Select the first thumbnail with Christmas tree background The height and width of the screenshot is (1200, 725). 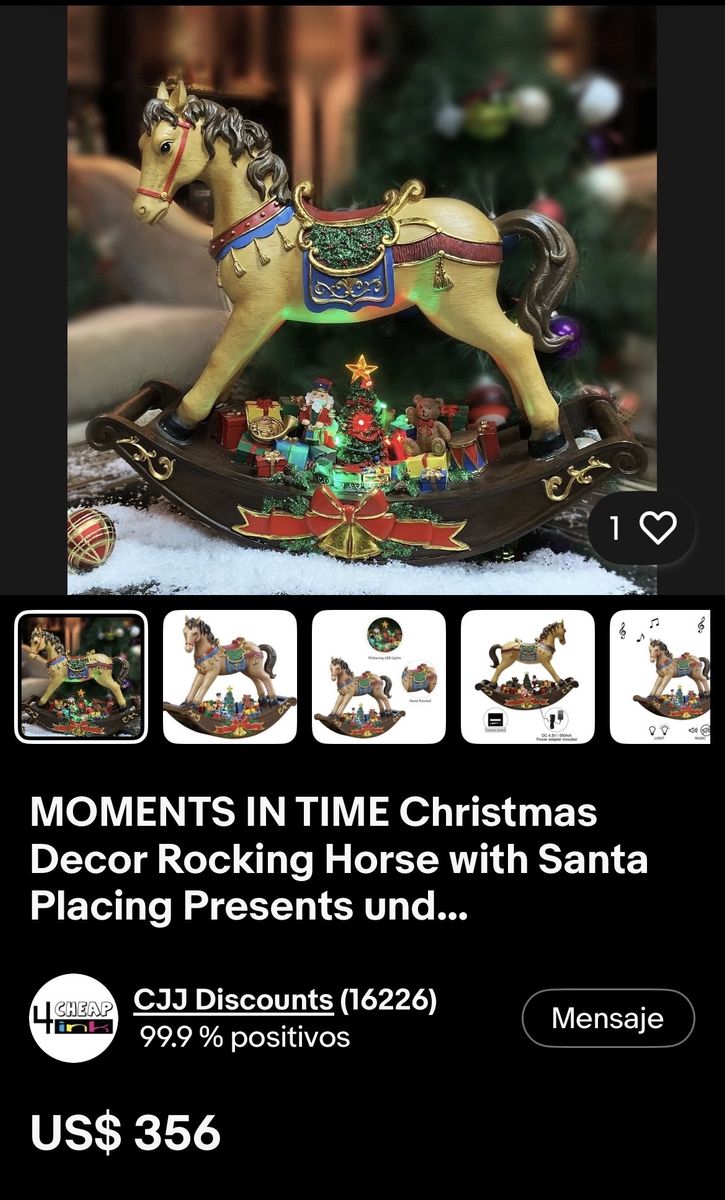[81, 677]
